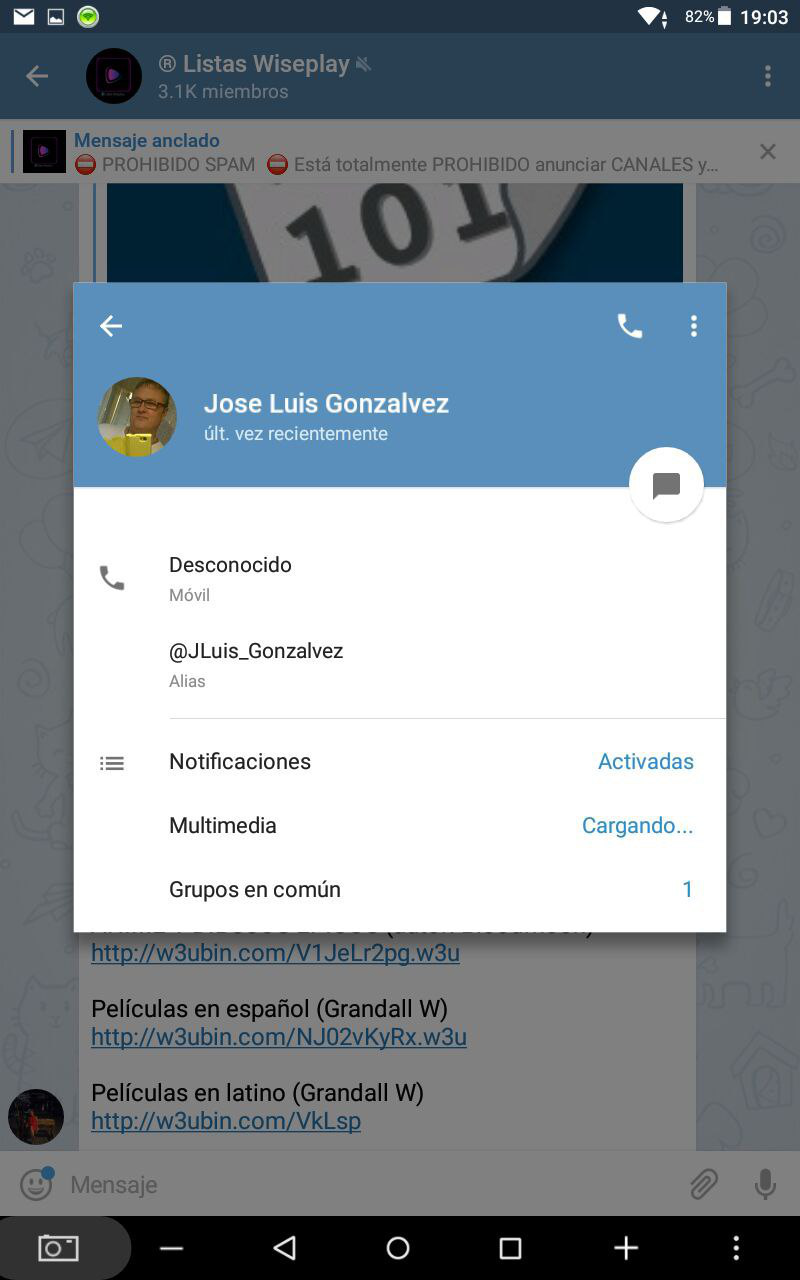800x1280 pixels.
Task: Dismiss the pinned message banner
Action: pos(768,152)
